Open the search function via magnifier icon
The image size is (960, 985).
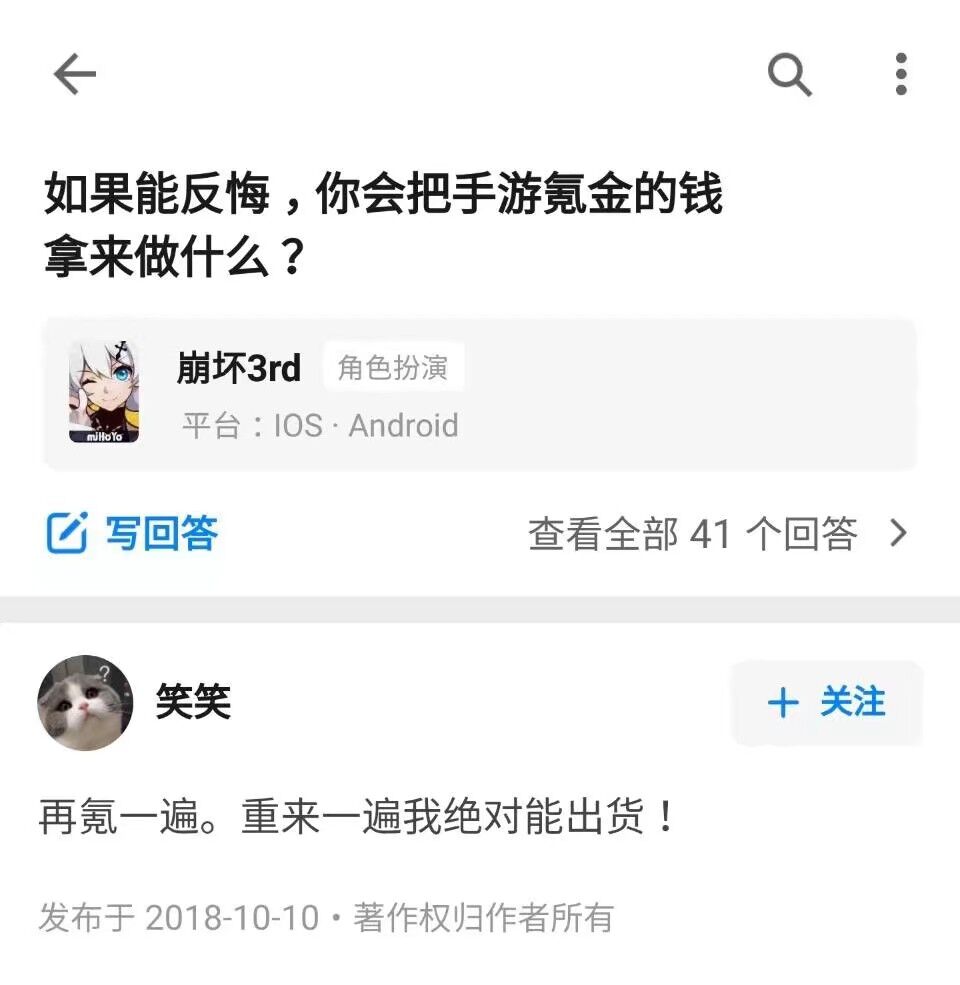[x=789, y=73]
